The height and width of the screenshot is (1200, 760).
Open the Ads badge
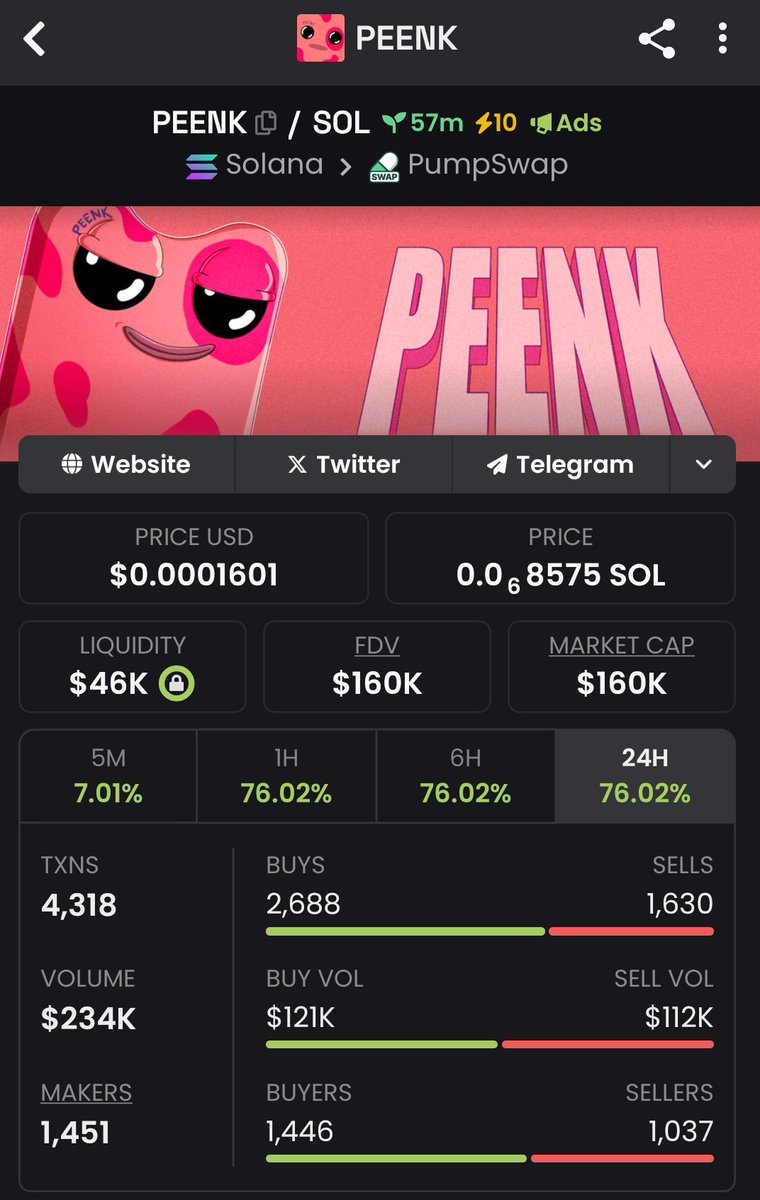click(x=566, y=124)
